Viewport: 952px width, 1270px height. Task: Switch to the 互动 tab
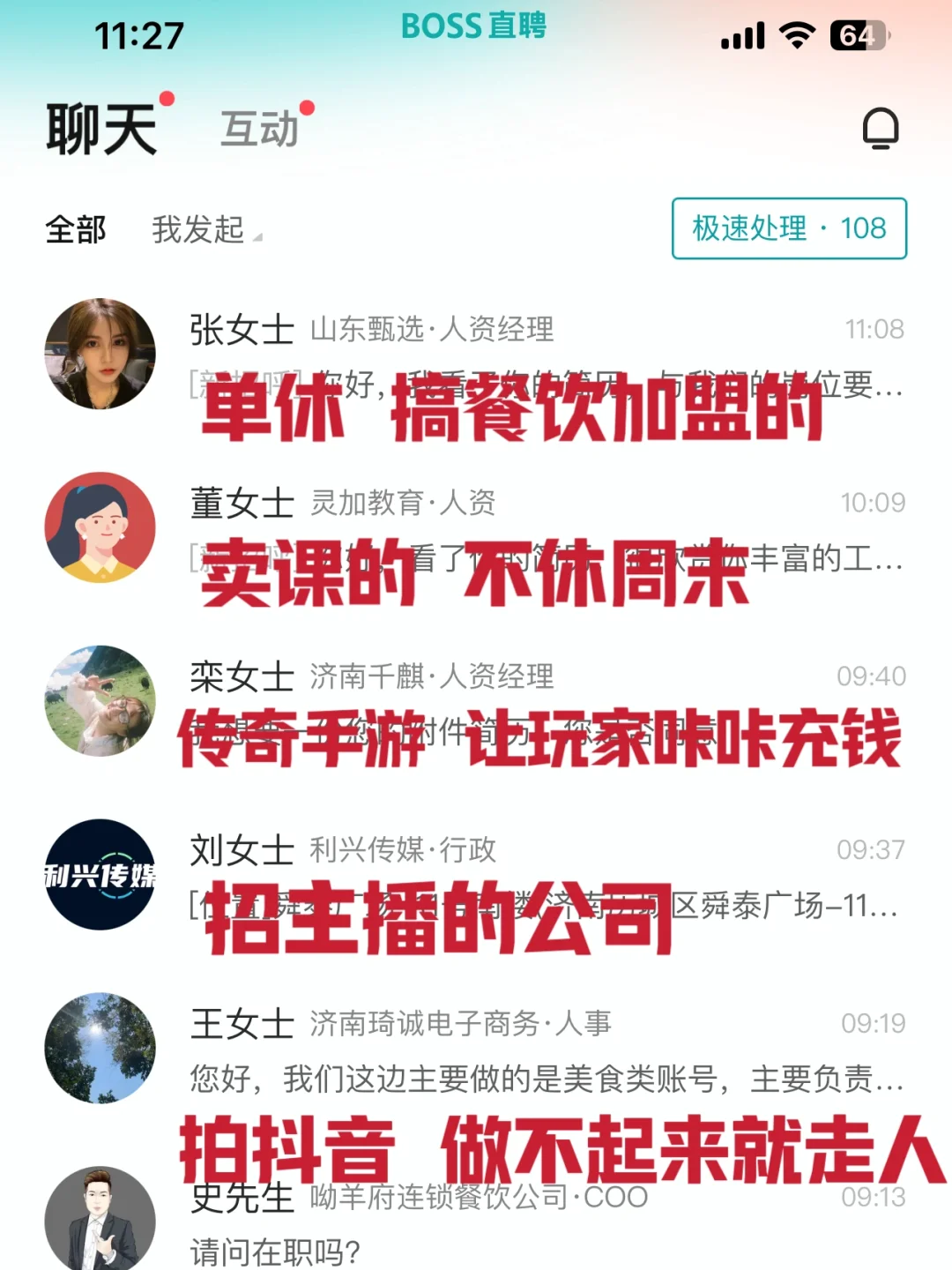[260, 130]
